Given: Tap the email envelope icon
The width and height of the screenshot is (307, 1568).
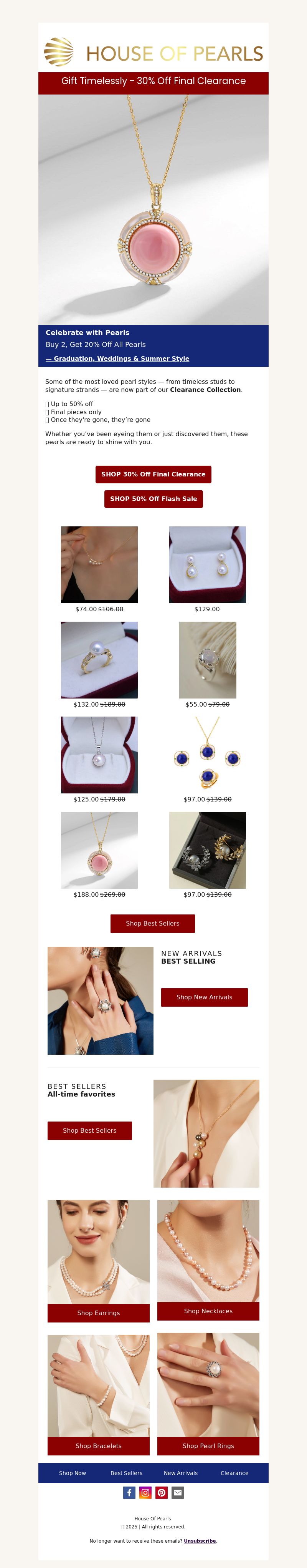Looking at the screenshot, I should [178, 1493].
